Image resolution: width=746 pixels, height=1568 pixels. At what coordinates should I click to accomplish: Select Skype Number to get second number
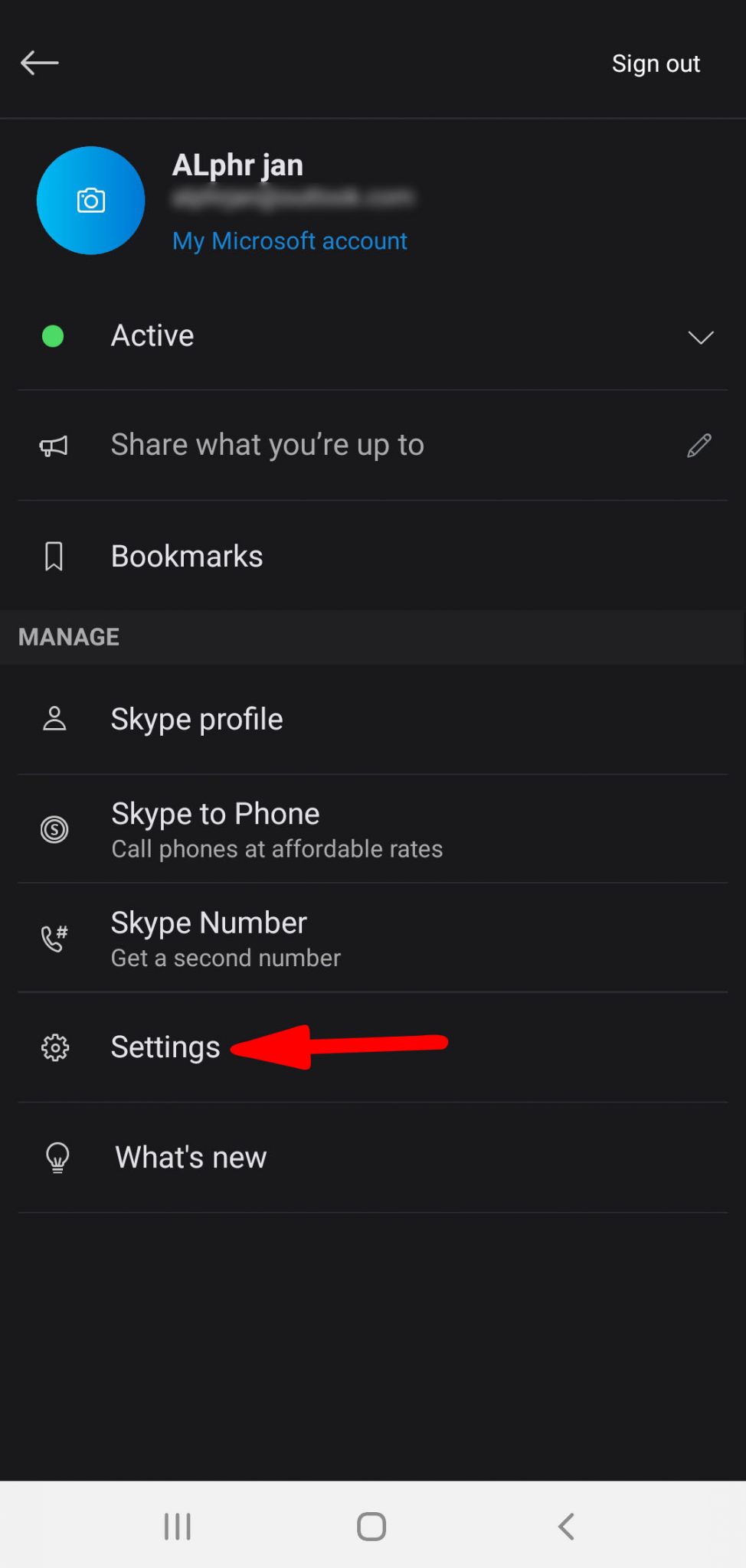tap(208, 922)
